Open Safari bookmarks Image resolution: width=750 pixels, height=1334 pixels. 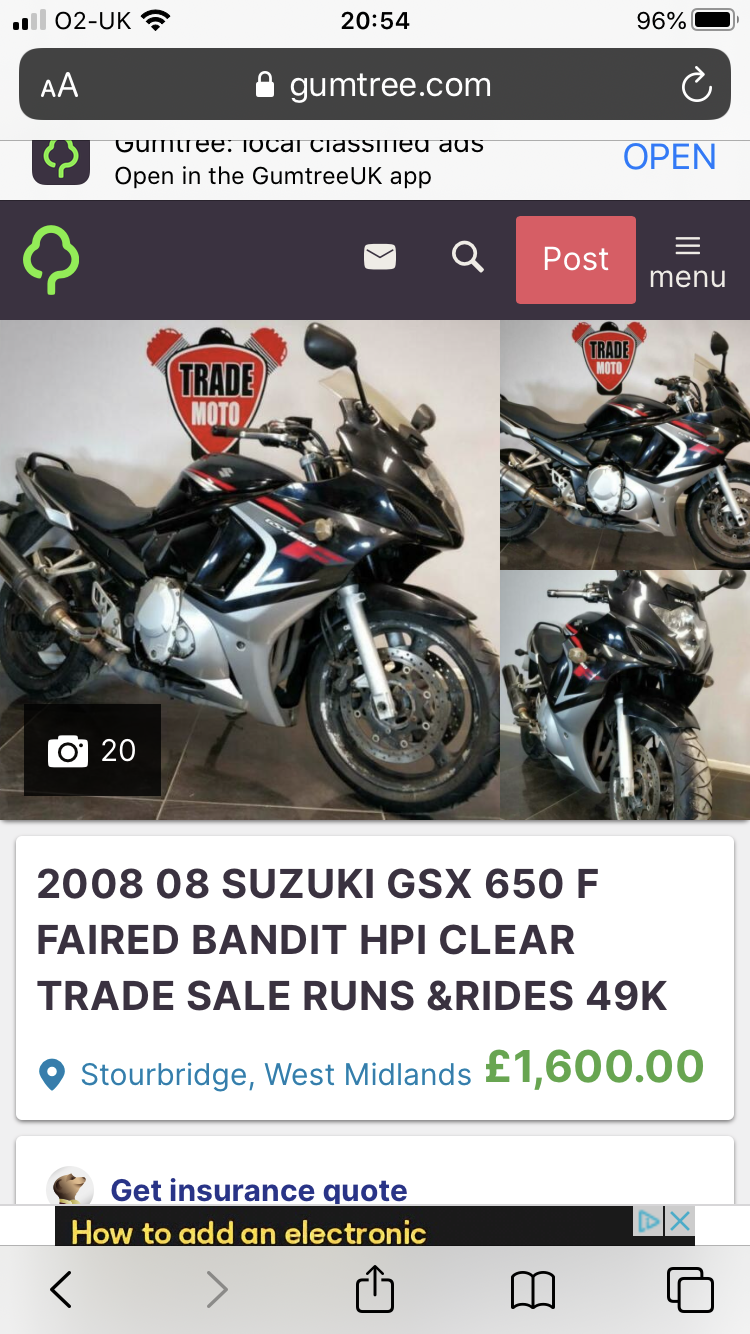tap(532, 1290)
